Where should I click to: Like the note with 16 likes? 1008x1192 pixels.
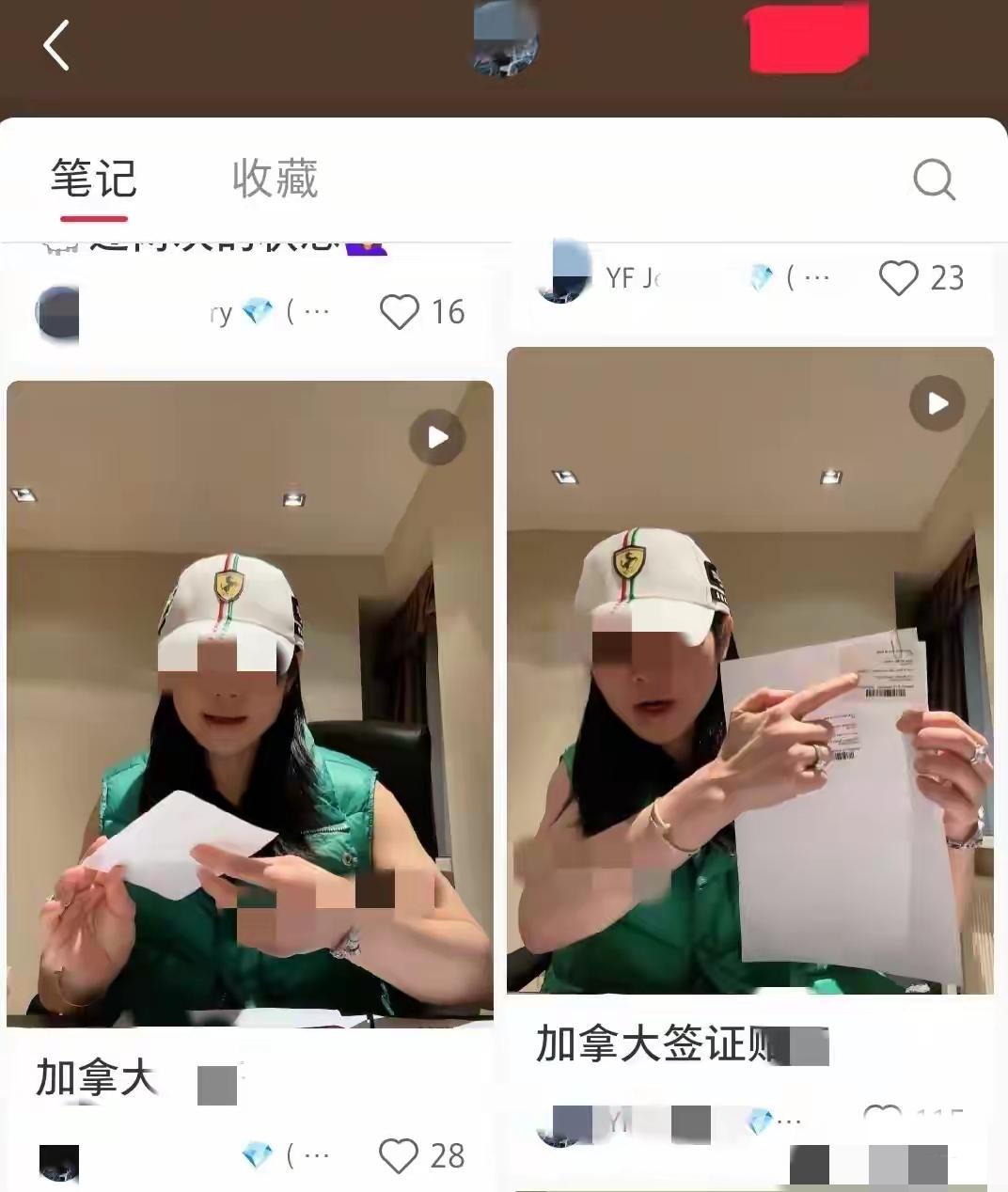(x=400, y=312)
